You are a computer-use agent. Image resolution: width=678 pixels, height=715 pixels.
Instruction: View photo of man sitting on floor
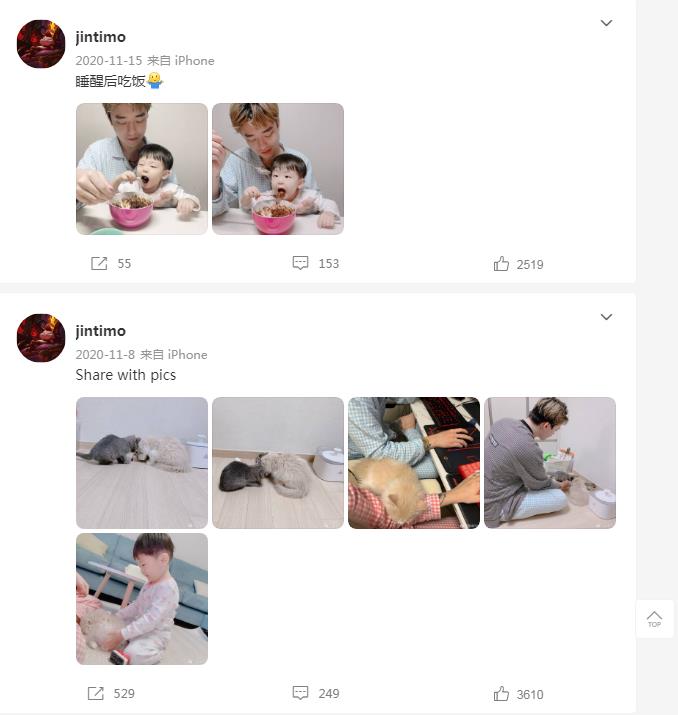pos(550,463)
